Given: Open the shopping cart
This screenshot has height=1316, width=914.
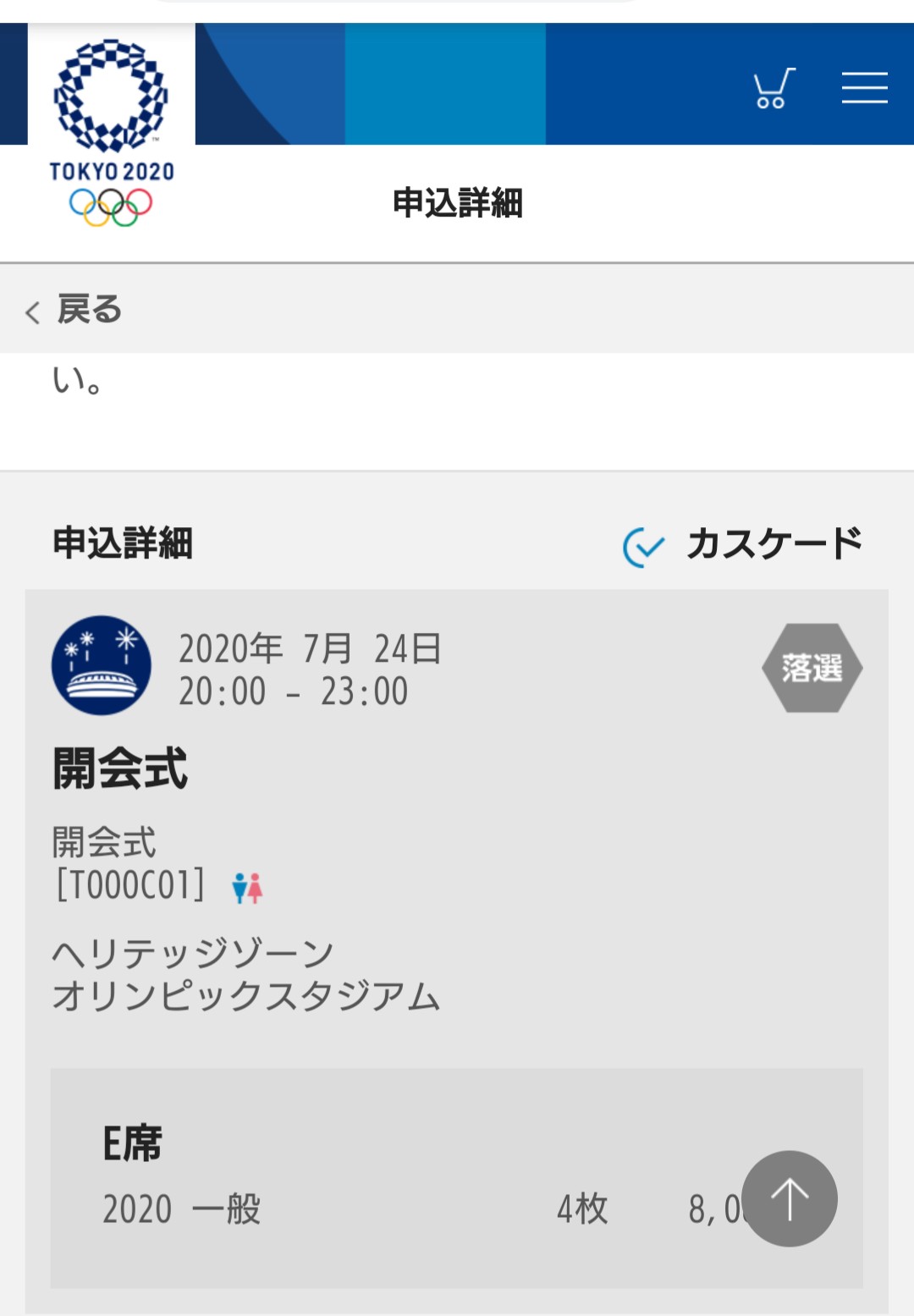Looking at the screenshot, I should point(774,88).
